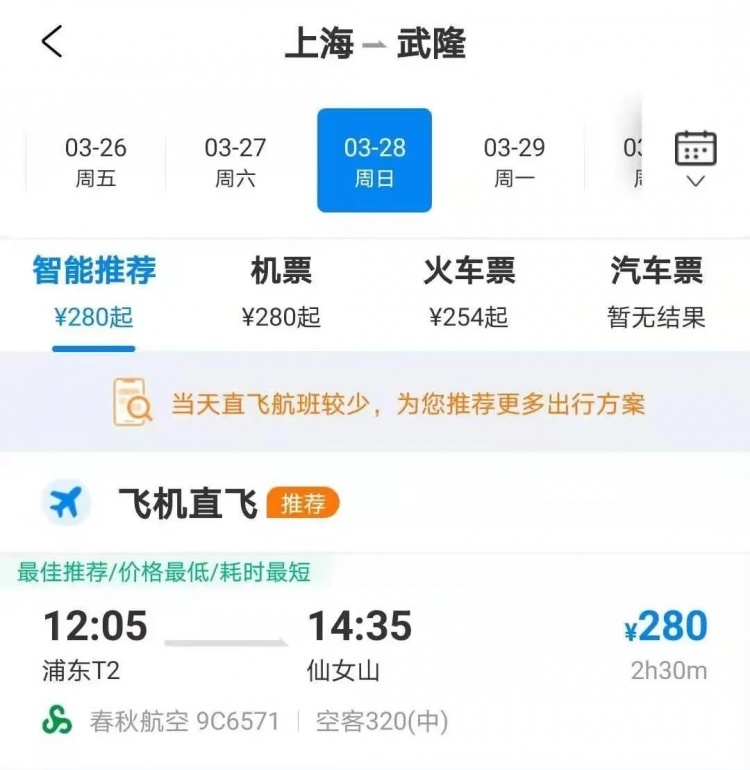Screen dimensions: 750x770
Task: Open the calendar date picker
Action: (x=696, y=158)
